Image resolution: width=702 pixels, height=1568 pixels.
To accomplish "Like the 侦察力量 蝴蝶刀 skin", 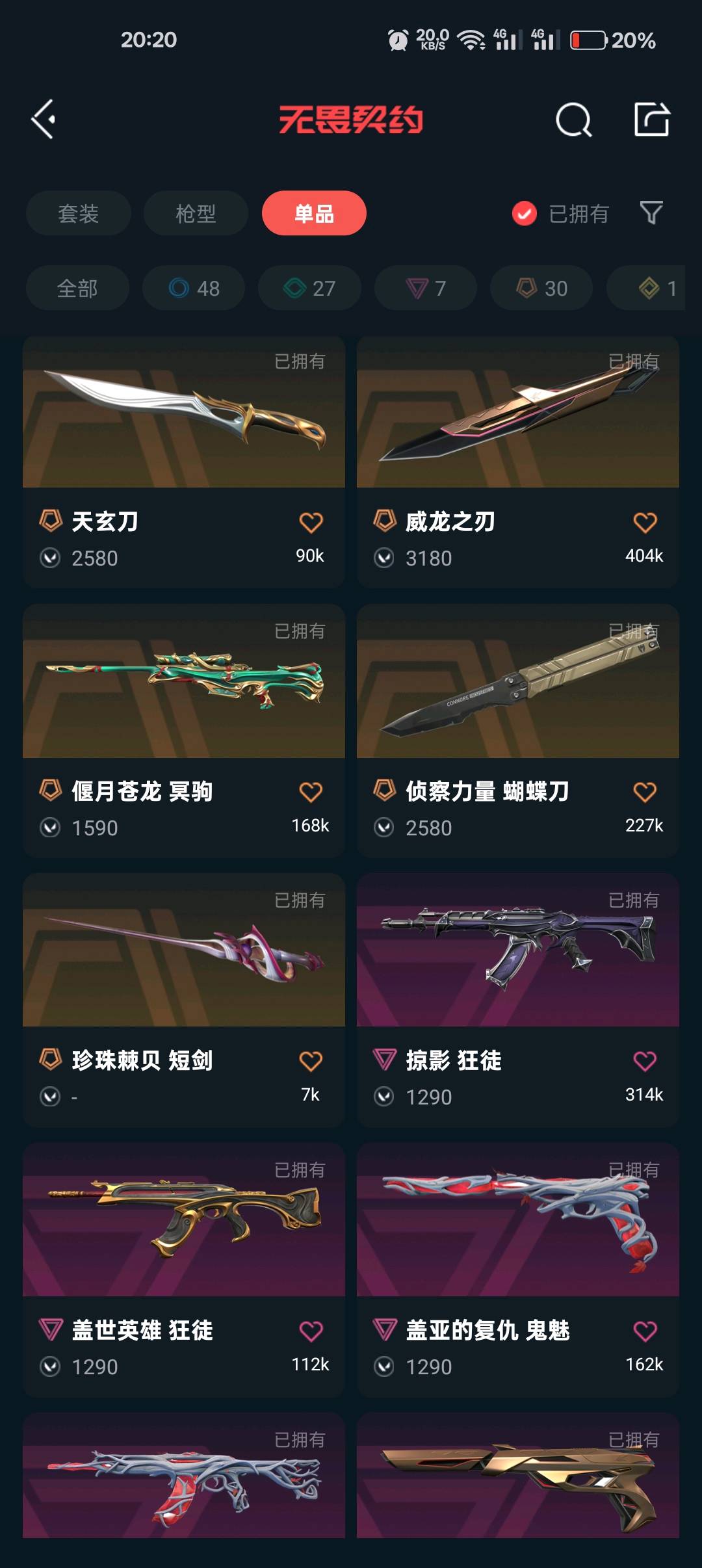I will (x=645, y=792).
